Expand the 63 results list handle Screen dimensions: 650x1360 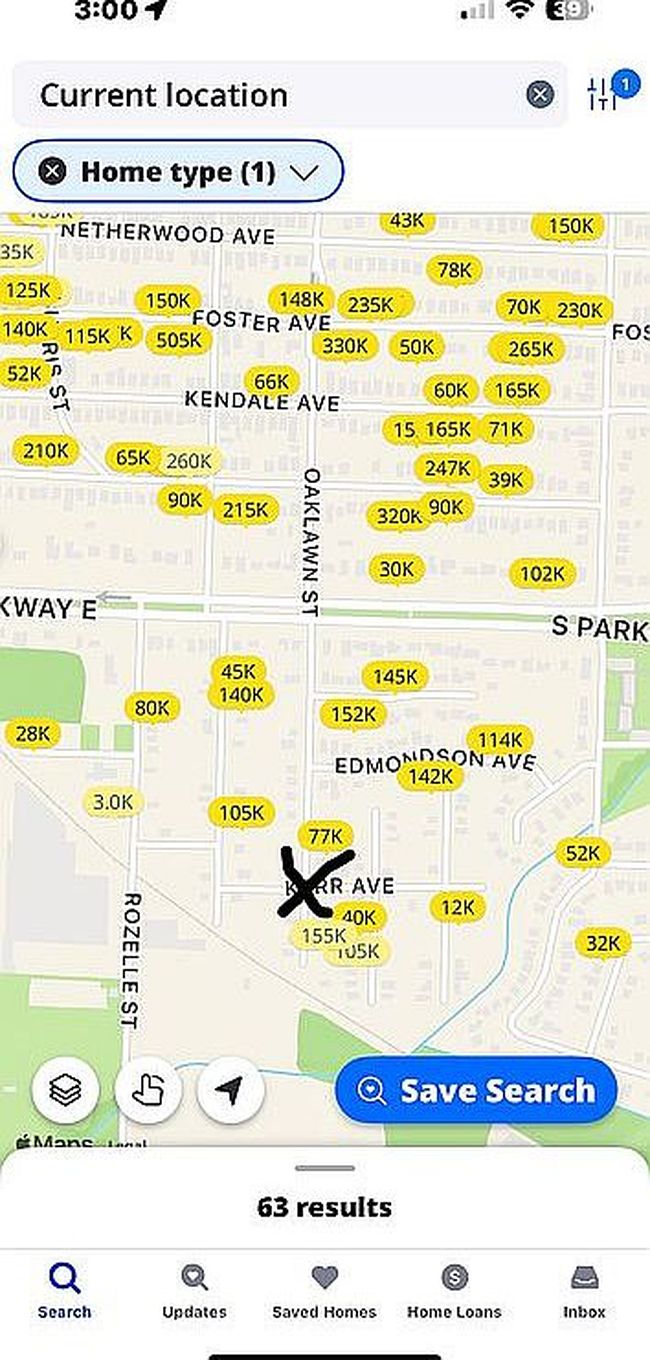(x=325, y=1168)
